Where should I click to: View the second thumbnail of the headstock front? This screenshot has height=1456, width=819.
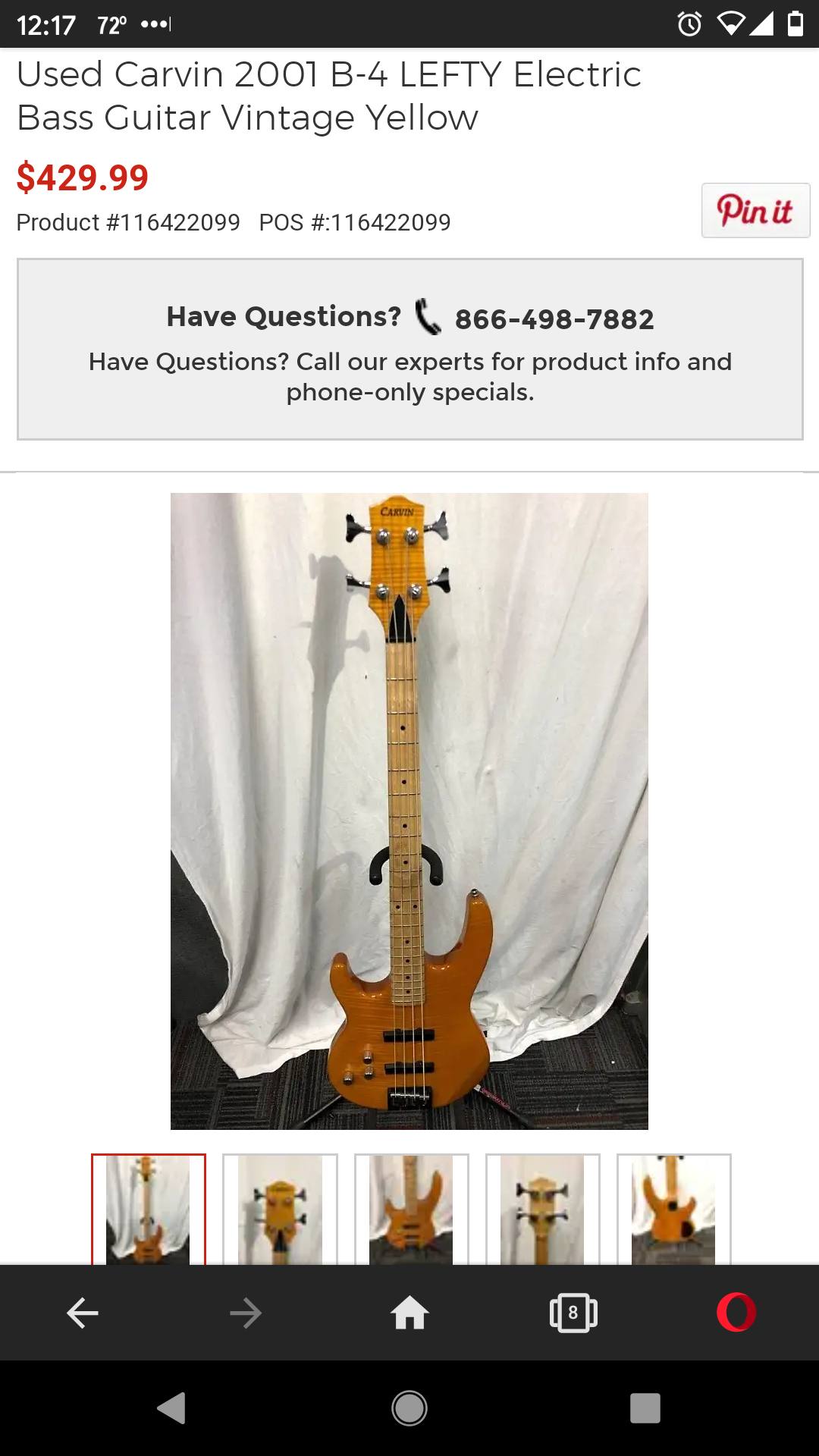(280, 1209)
